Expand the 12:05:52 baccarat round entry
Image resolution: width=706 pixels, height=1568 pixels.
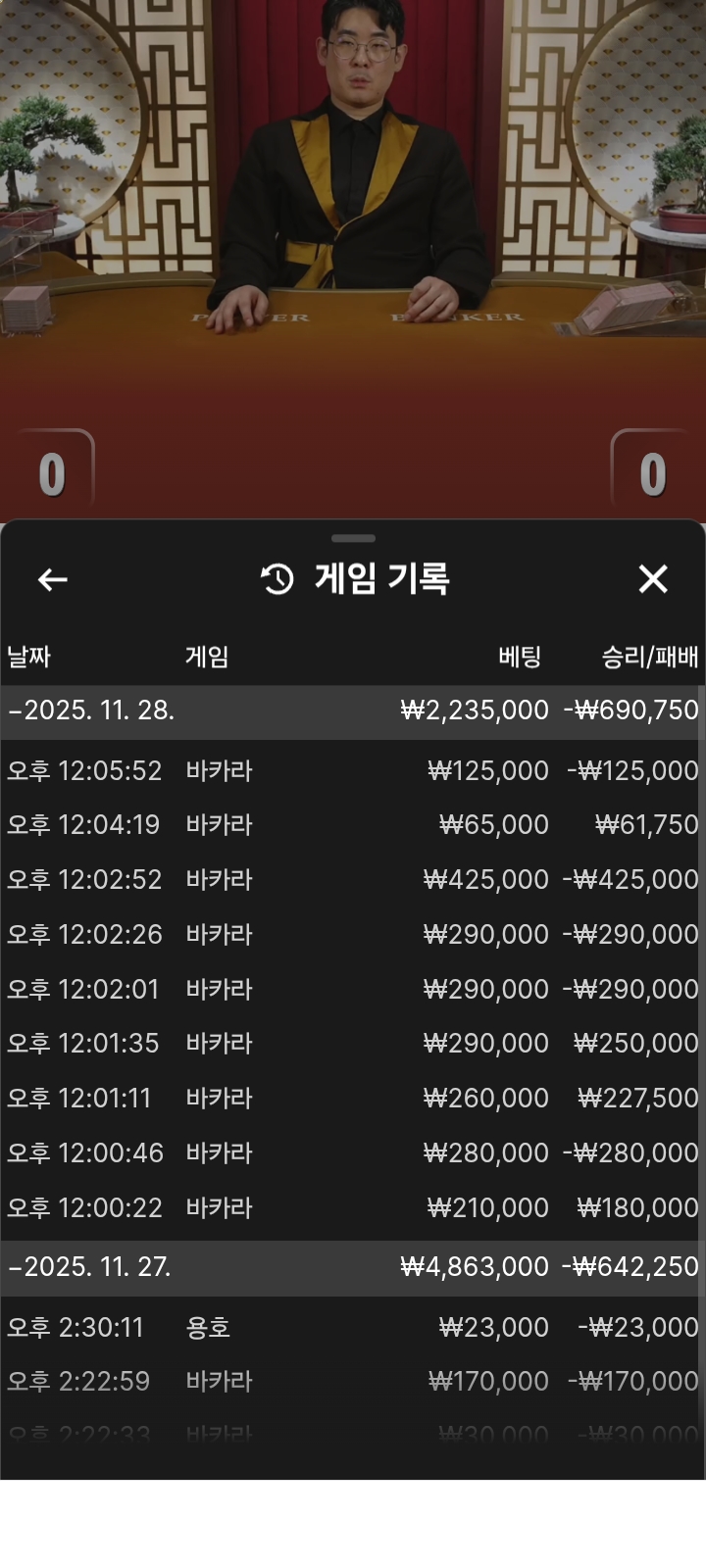353,770
